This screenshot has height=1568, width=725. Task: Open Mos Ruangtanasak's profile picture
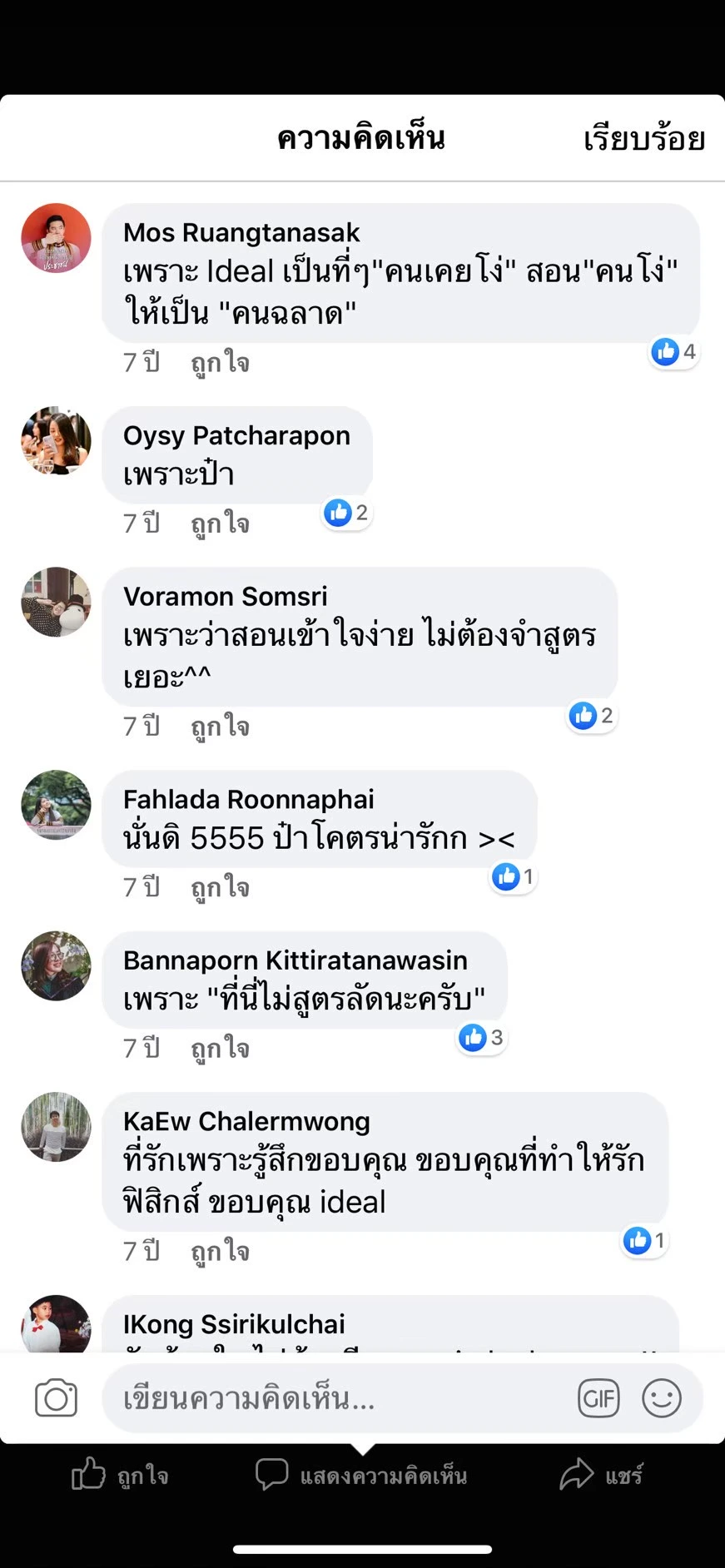click(56, 238)
